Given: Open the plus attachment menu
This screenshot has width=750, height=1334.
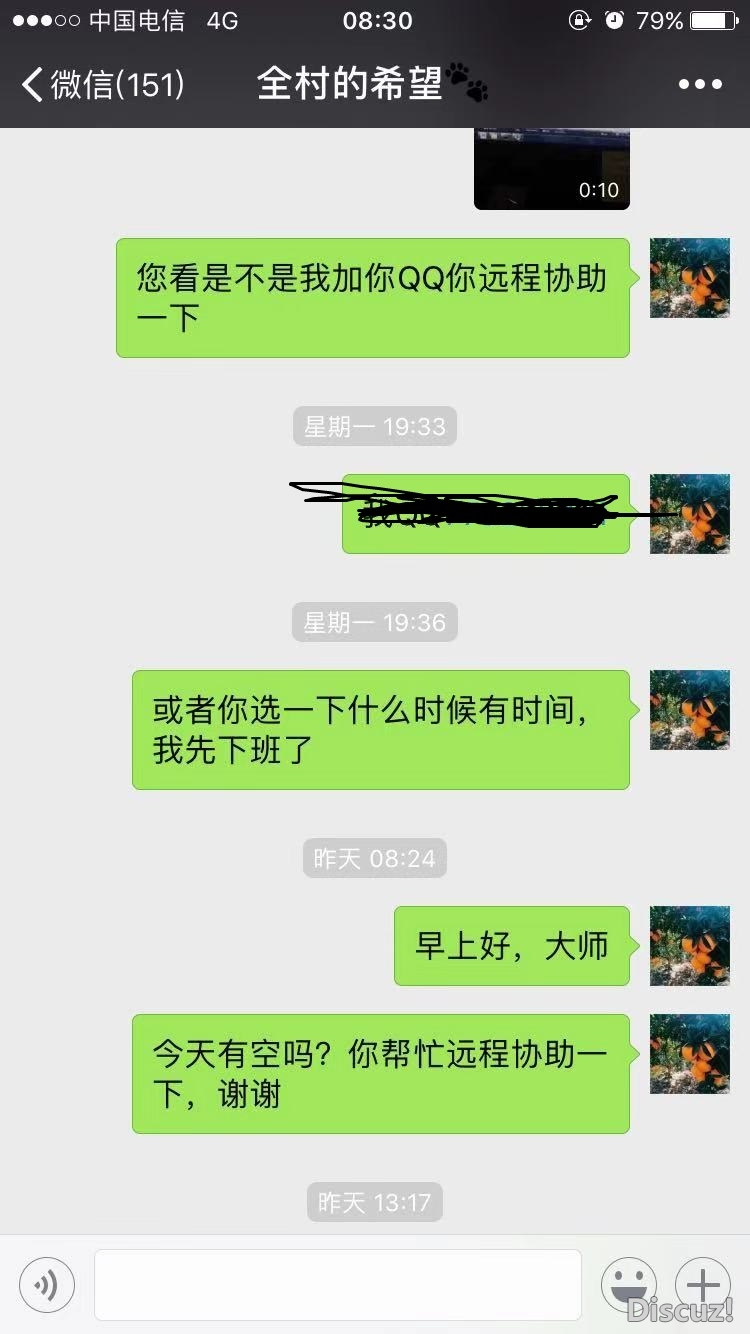Looking at the screenshot, I should (703, 1284).
